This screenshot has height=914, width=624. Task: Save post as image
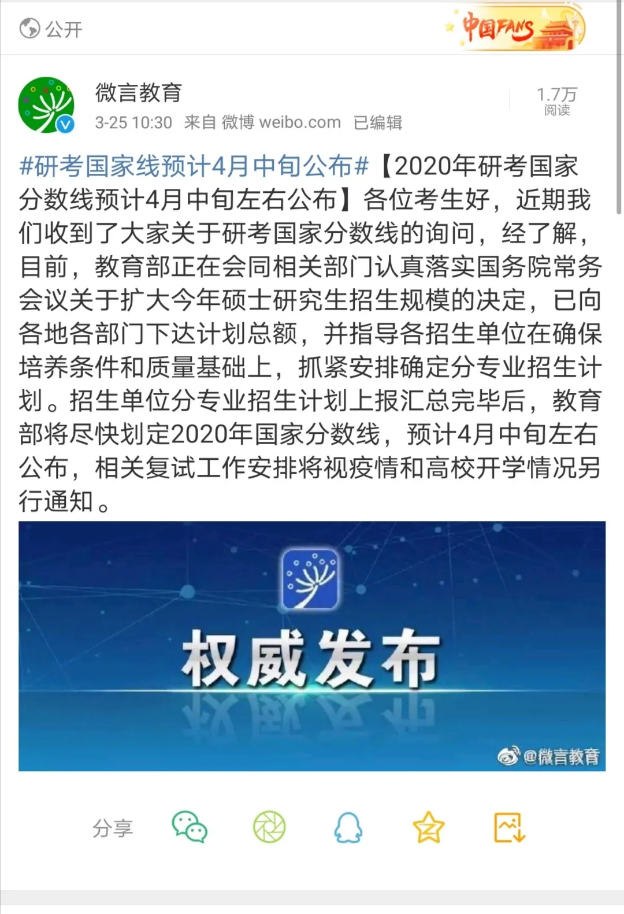pyautogui.click(x=509, y=827)
